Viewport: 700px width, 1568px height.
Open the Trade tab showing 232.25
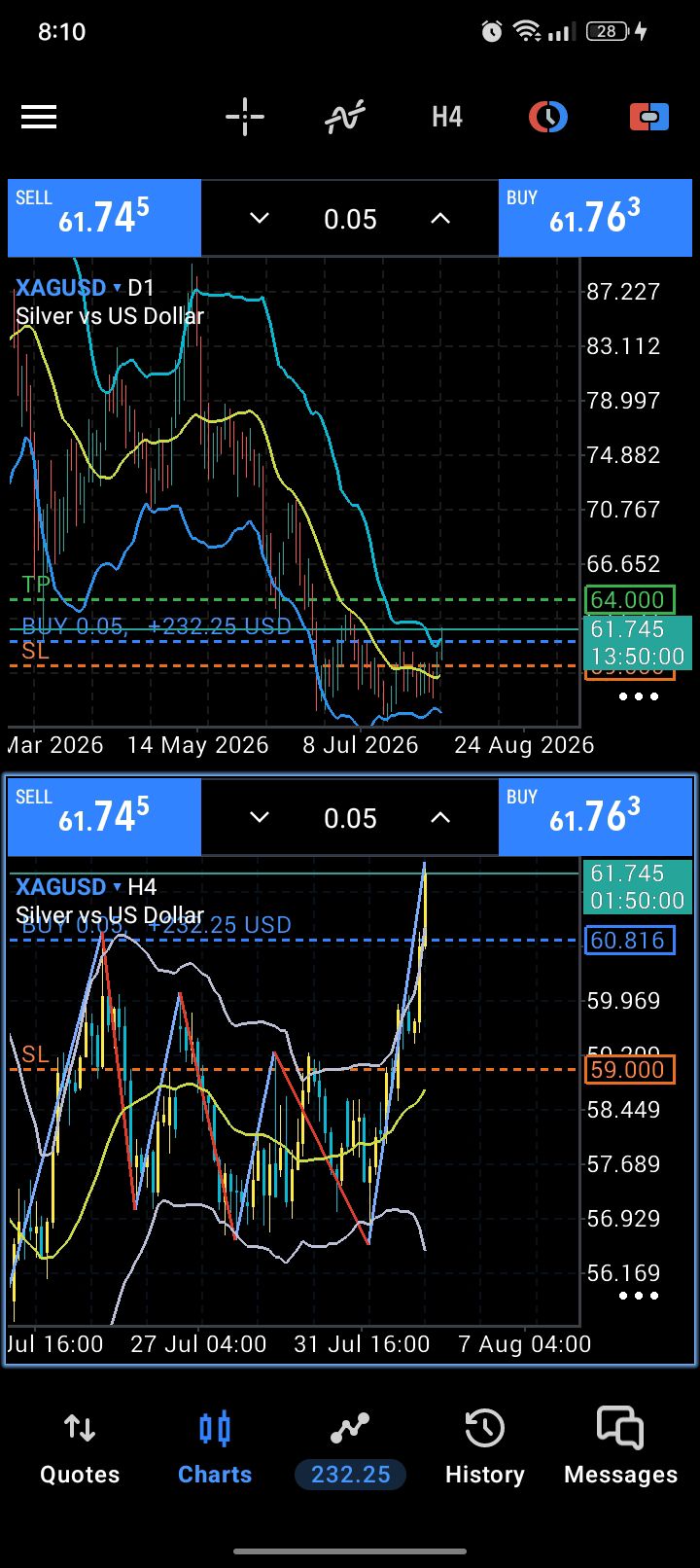tap(350, 1449)
